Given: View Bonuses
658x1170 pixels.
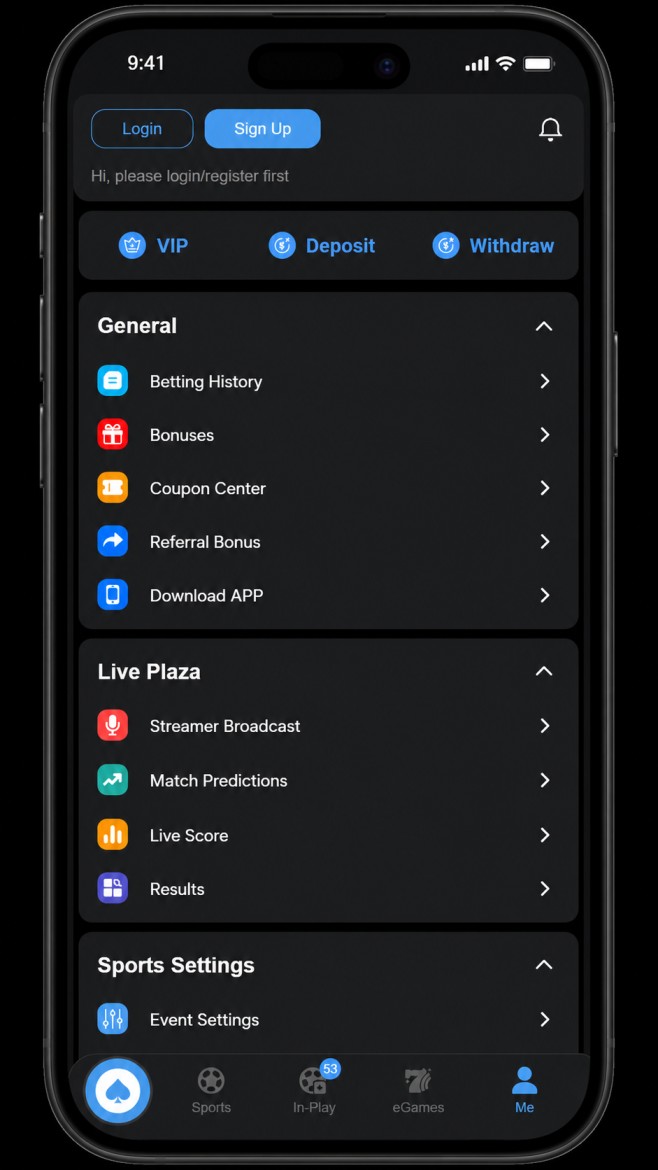Looking at the screenshot, I should (328, 435).
